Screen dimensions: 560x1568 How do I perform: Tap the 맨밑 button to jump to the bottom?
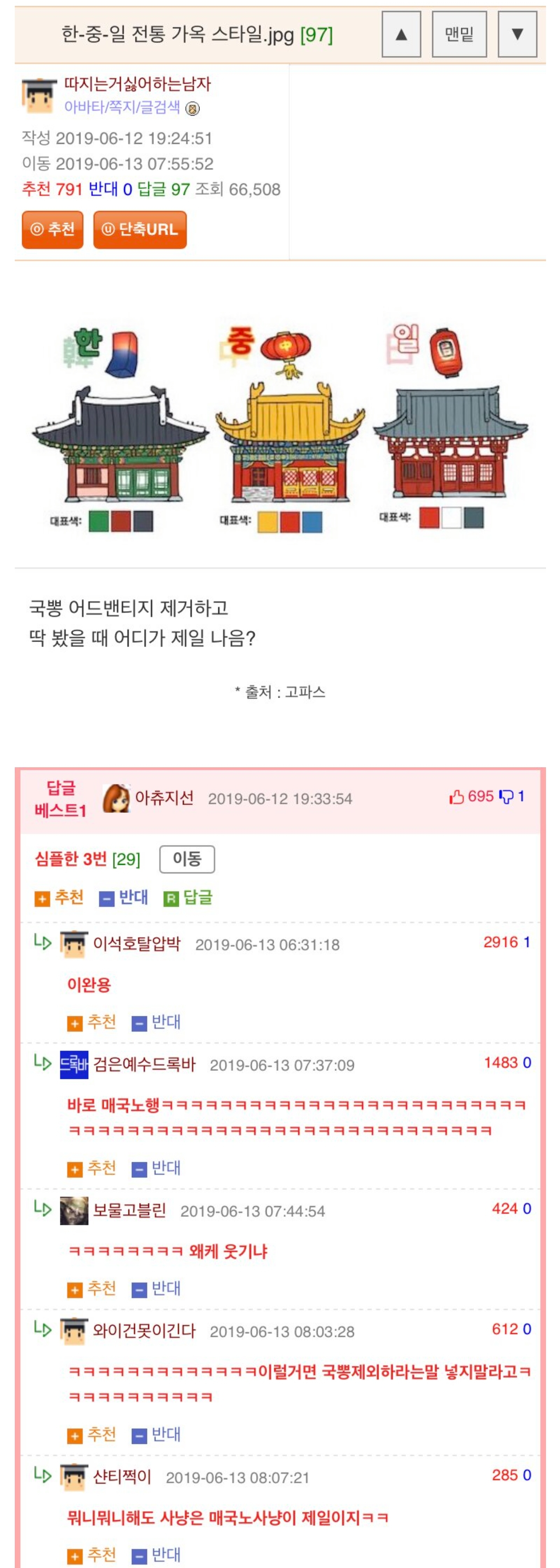[x=459, y=35]
